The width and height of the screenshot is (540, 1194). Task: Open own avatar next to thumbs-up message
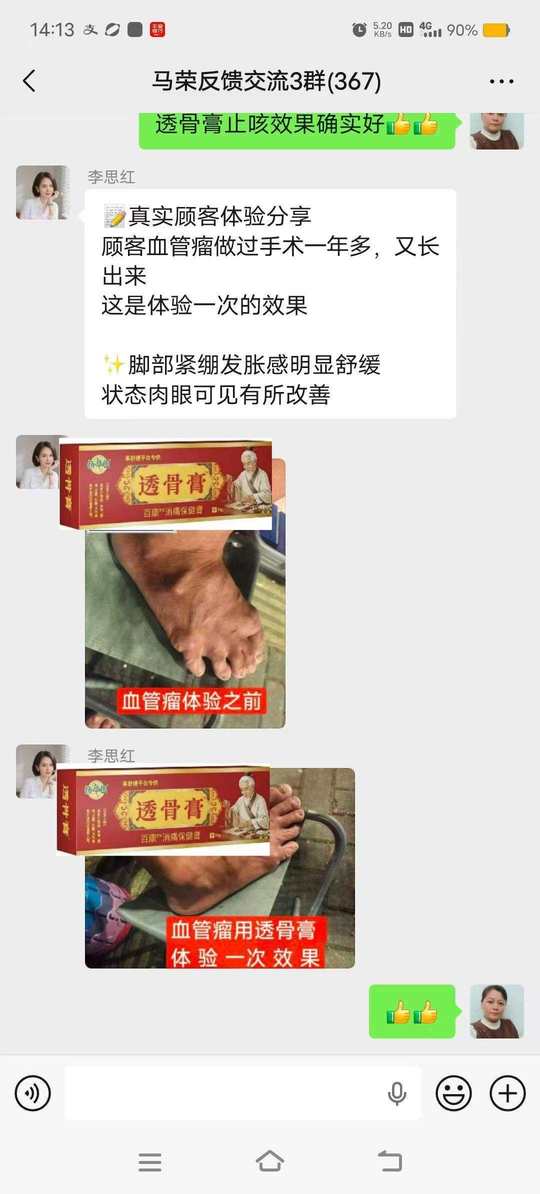496,1011
